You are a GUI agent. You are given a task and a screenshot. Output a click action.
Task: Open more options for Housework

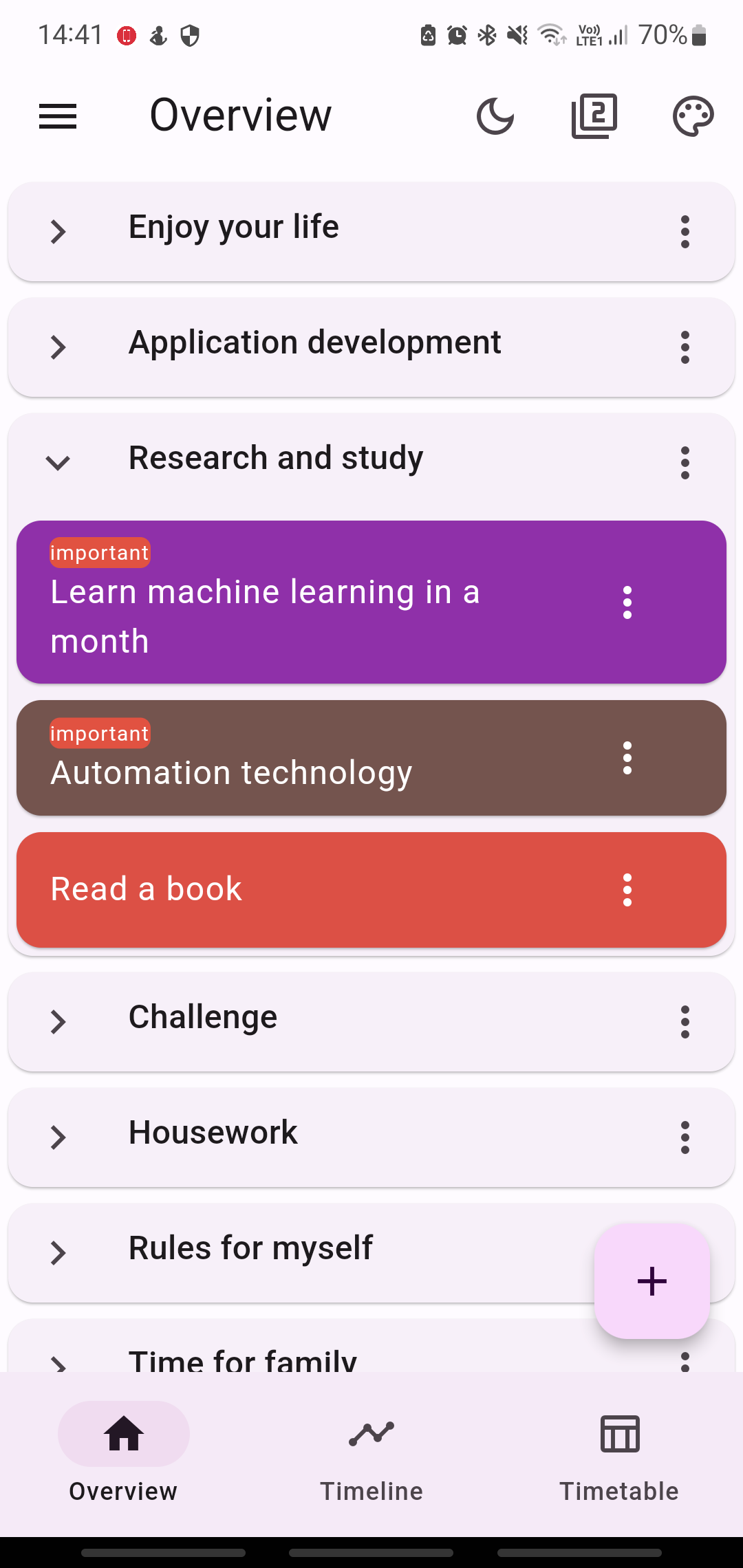[x=685, y=1137]
